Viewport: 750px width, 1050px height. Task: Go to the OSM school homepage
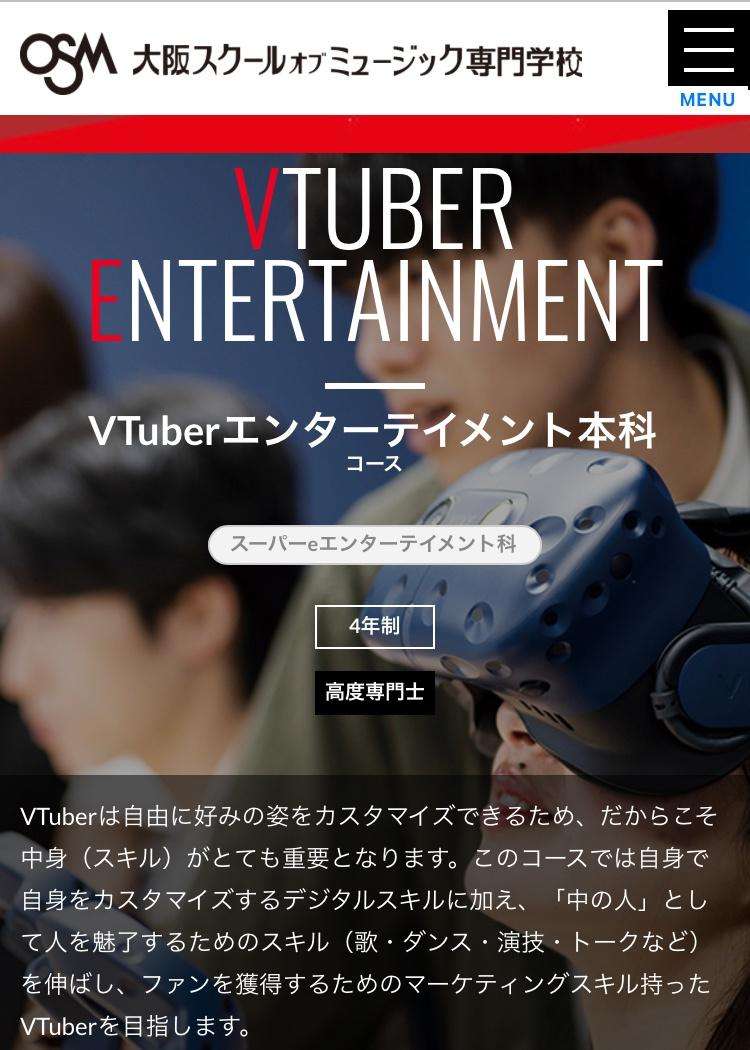(300, 59)
